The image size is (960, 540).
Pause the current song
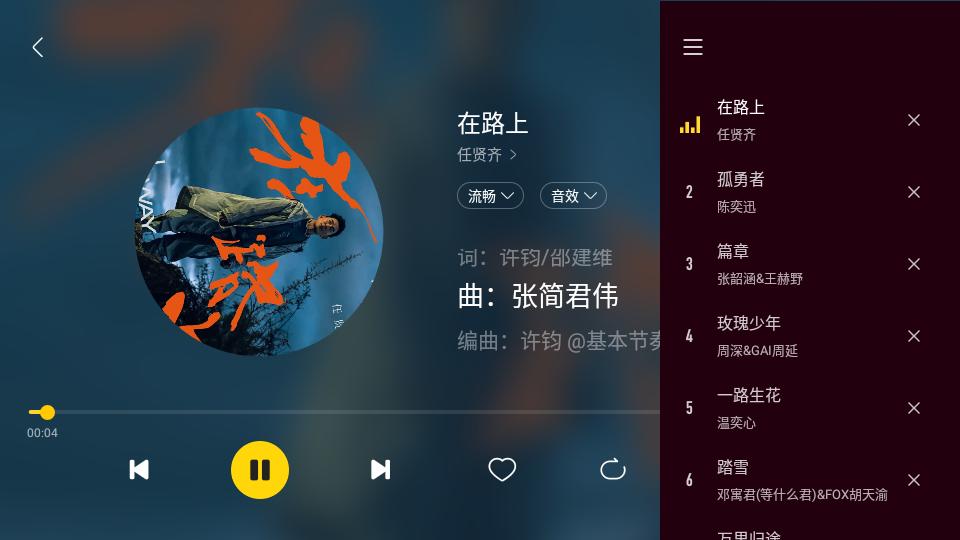coord(260,470)
